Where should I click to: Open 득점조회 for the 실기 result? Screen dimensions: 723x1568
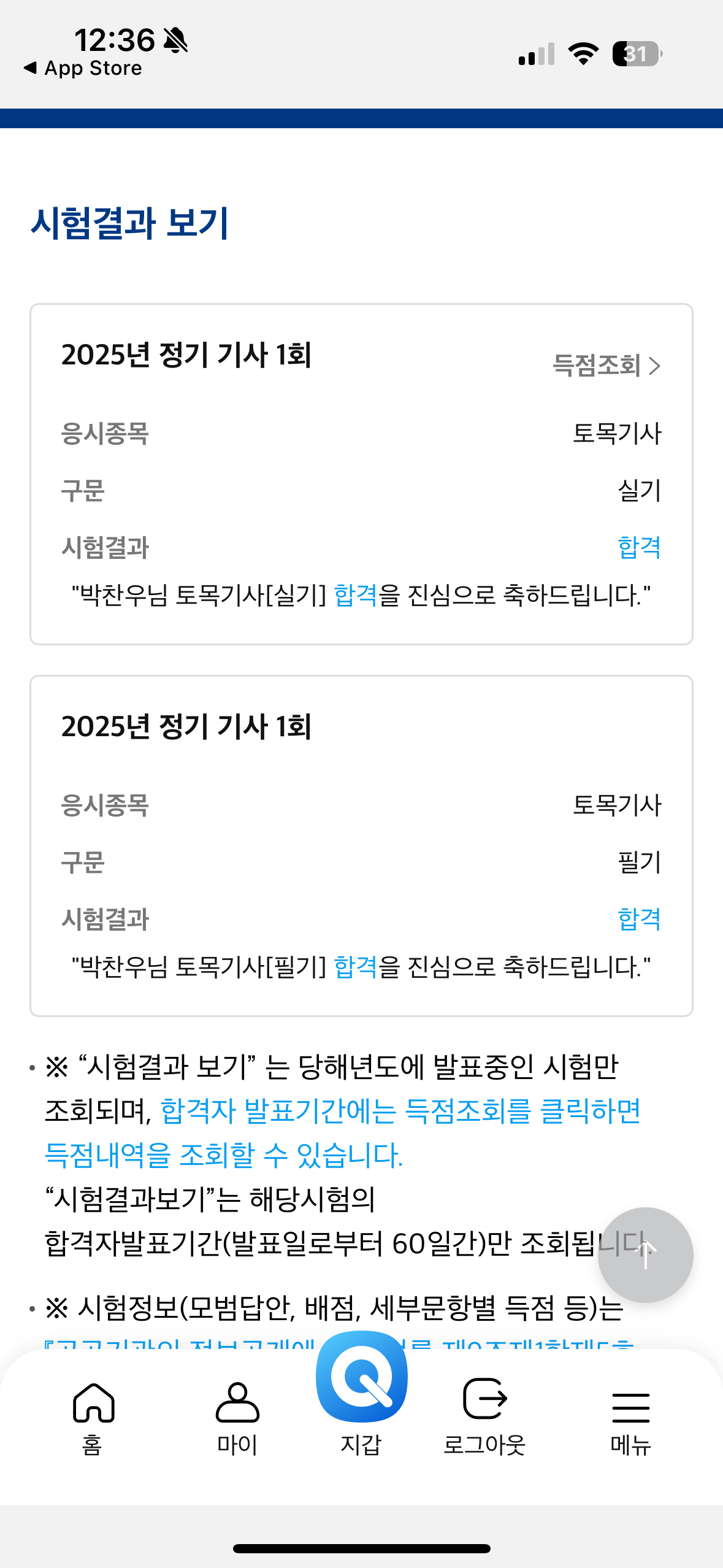606,366
